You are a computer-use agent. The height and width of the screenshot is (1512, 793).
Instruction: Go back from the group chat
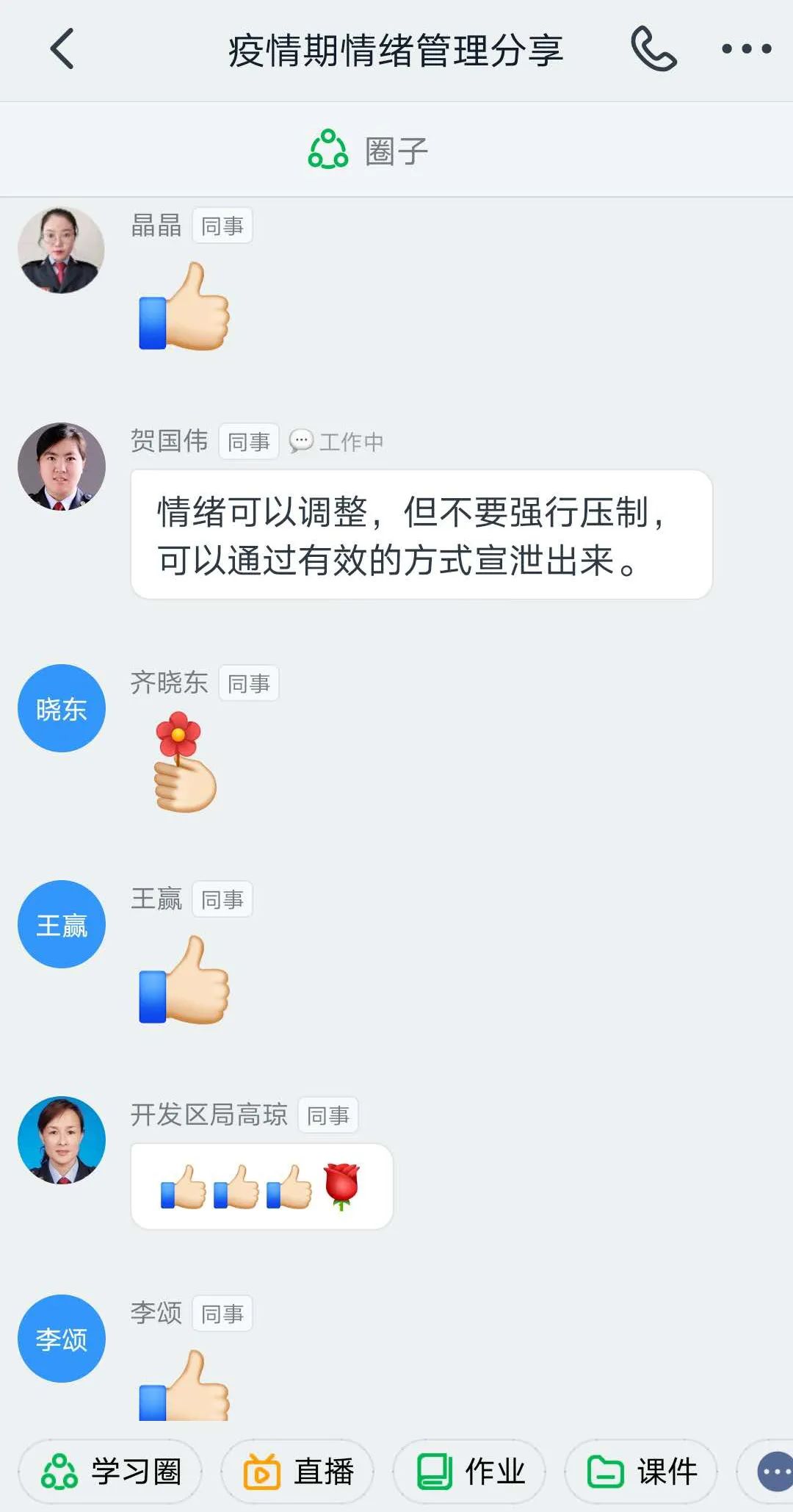[62, 49]
